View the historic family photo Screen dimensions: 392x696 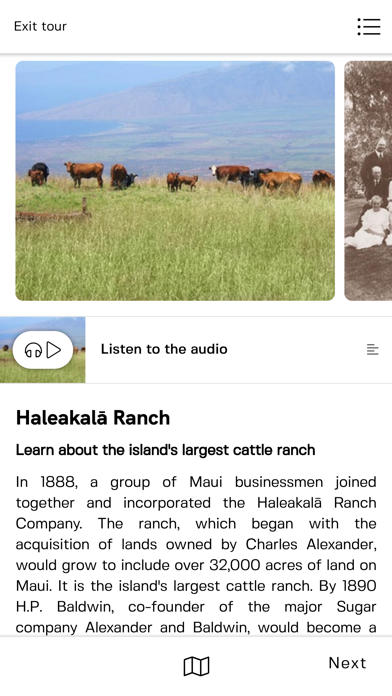[368, 181]
